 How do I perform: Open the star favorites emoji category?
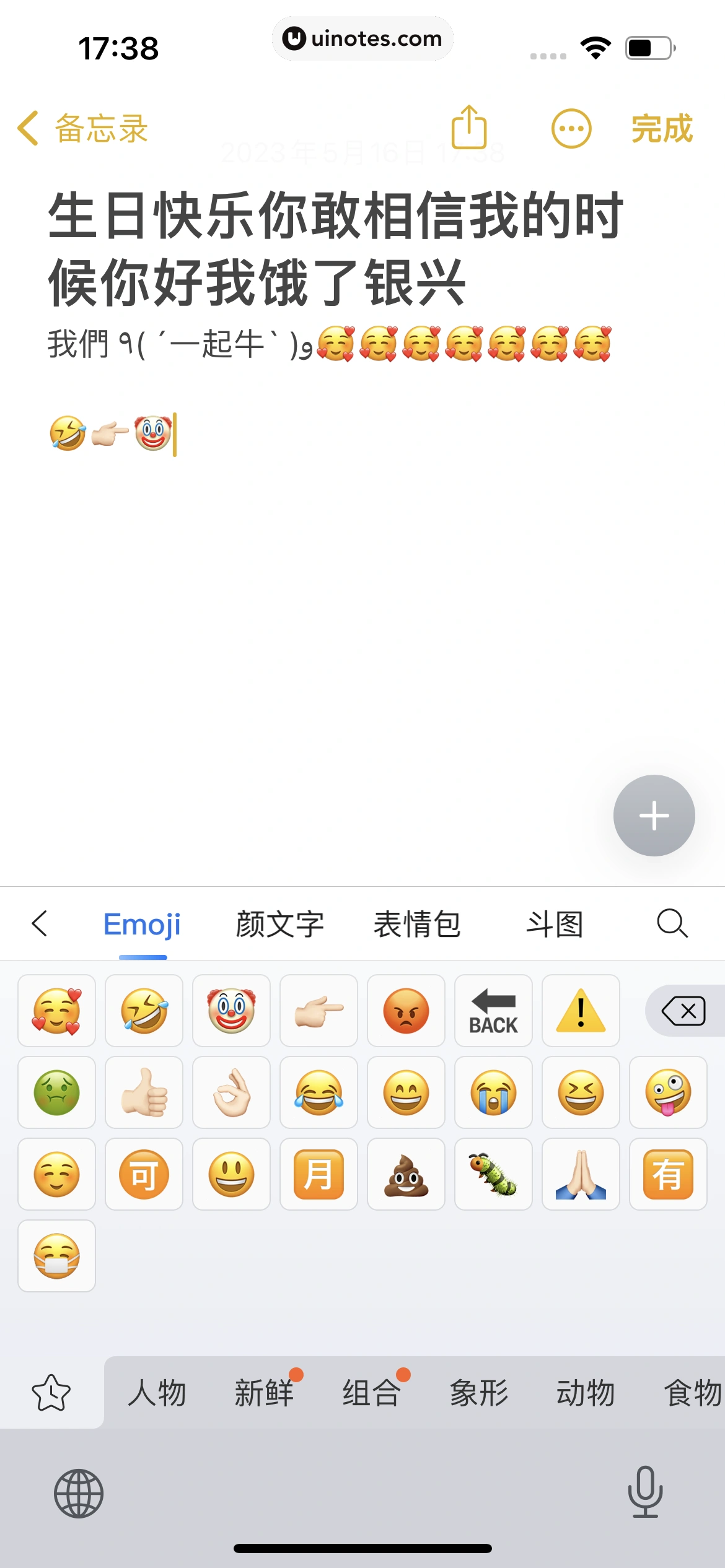(x=51, y=1393)
